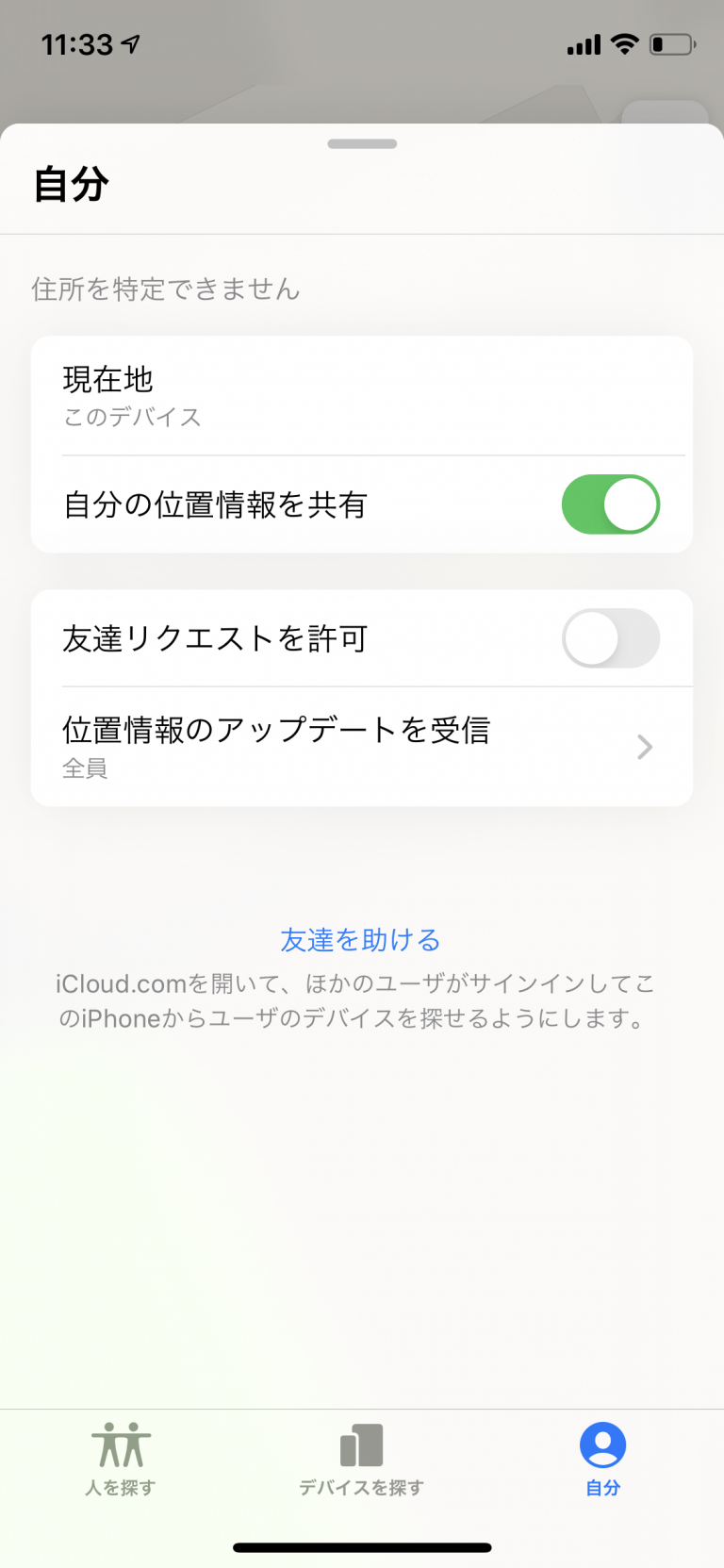Tap the 住所を特定できません status text
The height and width of the screenshot is (1568, 724).
pos(166,290)
